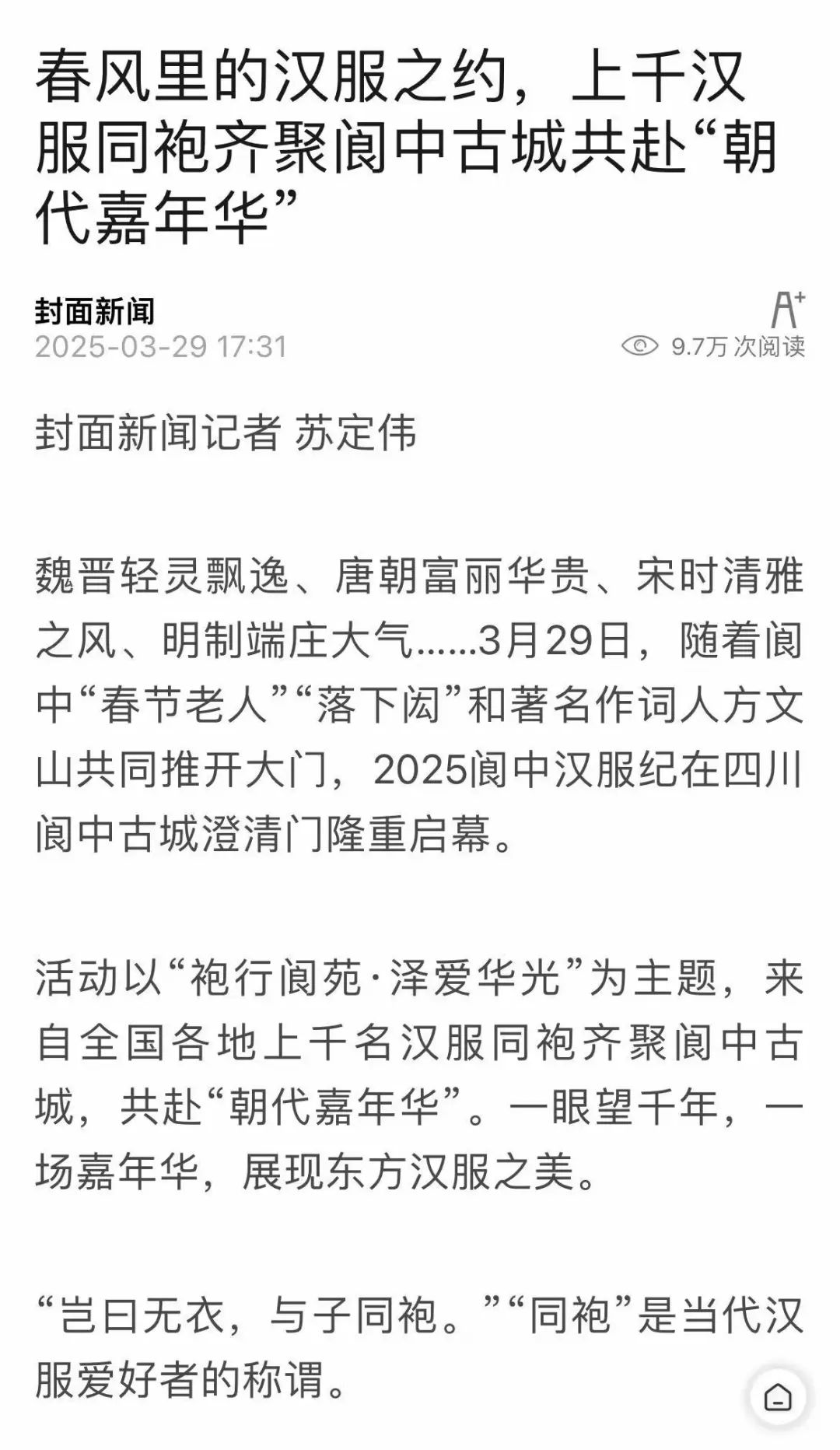
Task: Open the font size A+ setting
Action: [787, 310]
